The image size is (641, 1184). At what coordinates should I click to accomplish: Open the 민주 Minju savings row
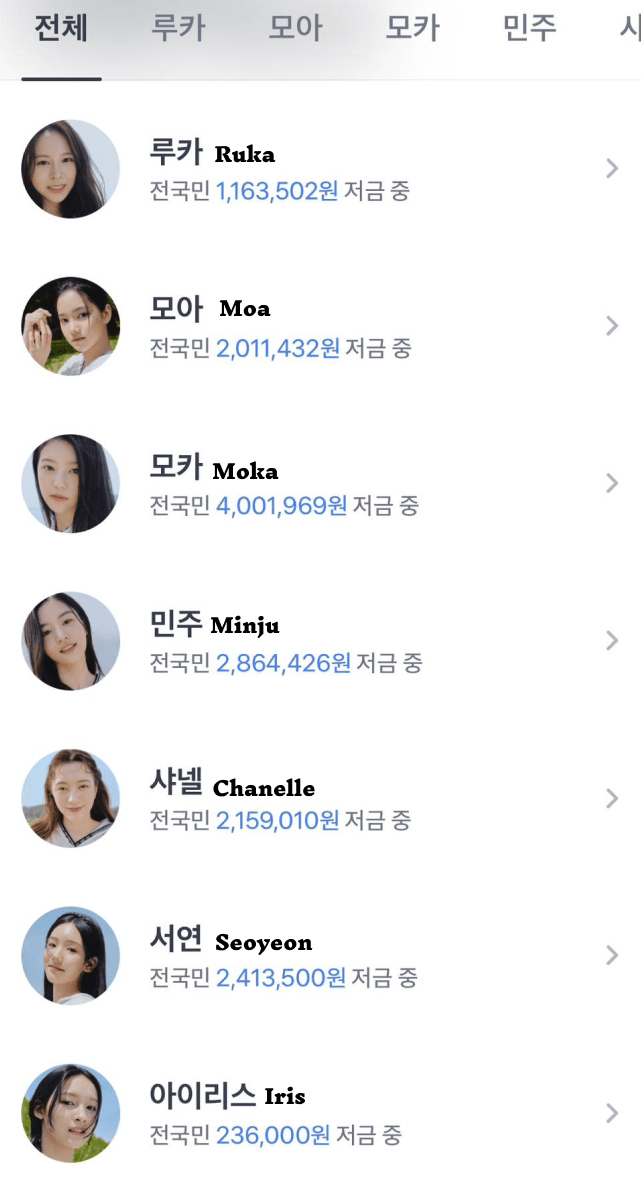(x=320, y=641)
